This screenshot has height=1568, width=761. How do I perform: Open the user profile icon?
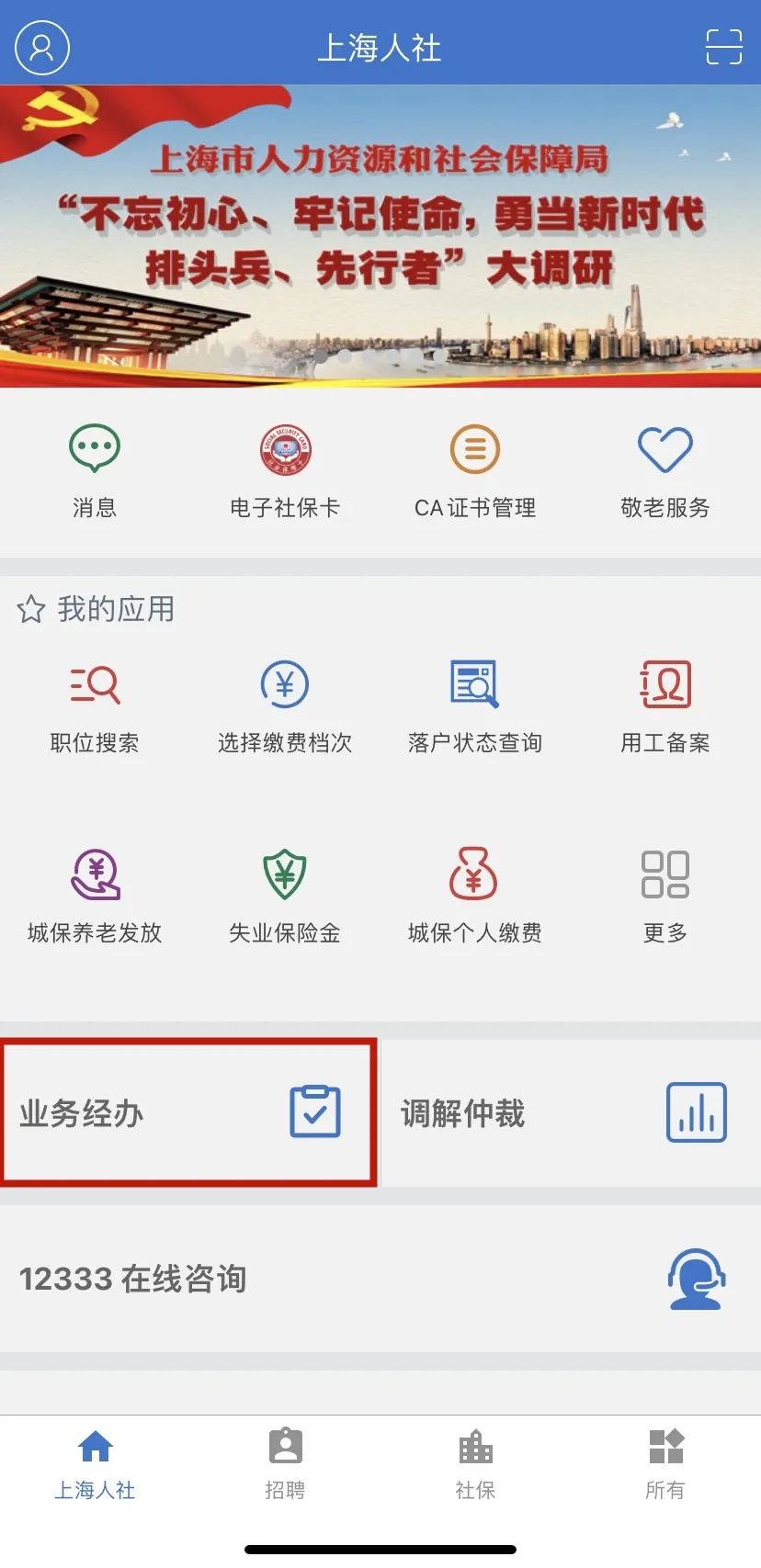[42, 47]
